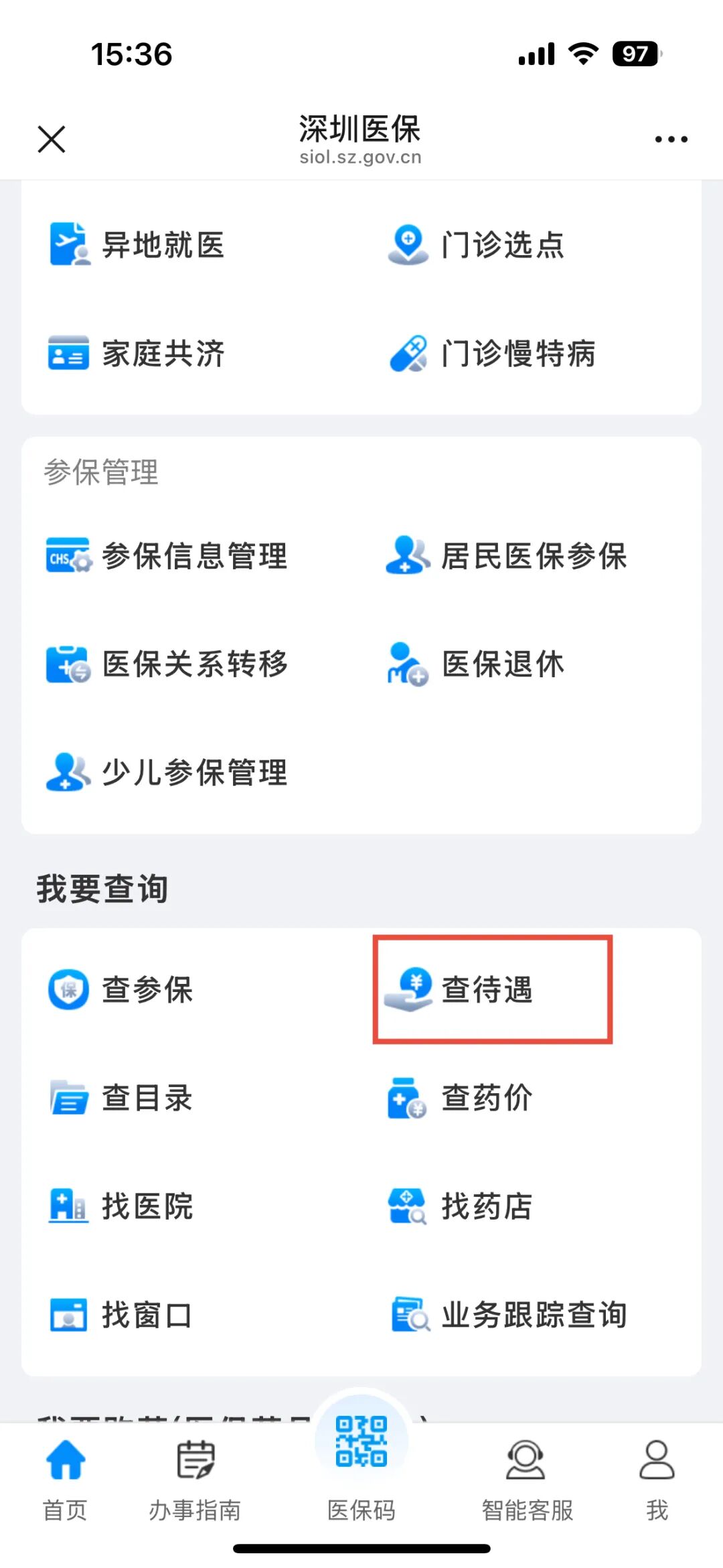Screen dimensions: 723x1568
Task: Open 居民医保参保
Action: (507, 556)
